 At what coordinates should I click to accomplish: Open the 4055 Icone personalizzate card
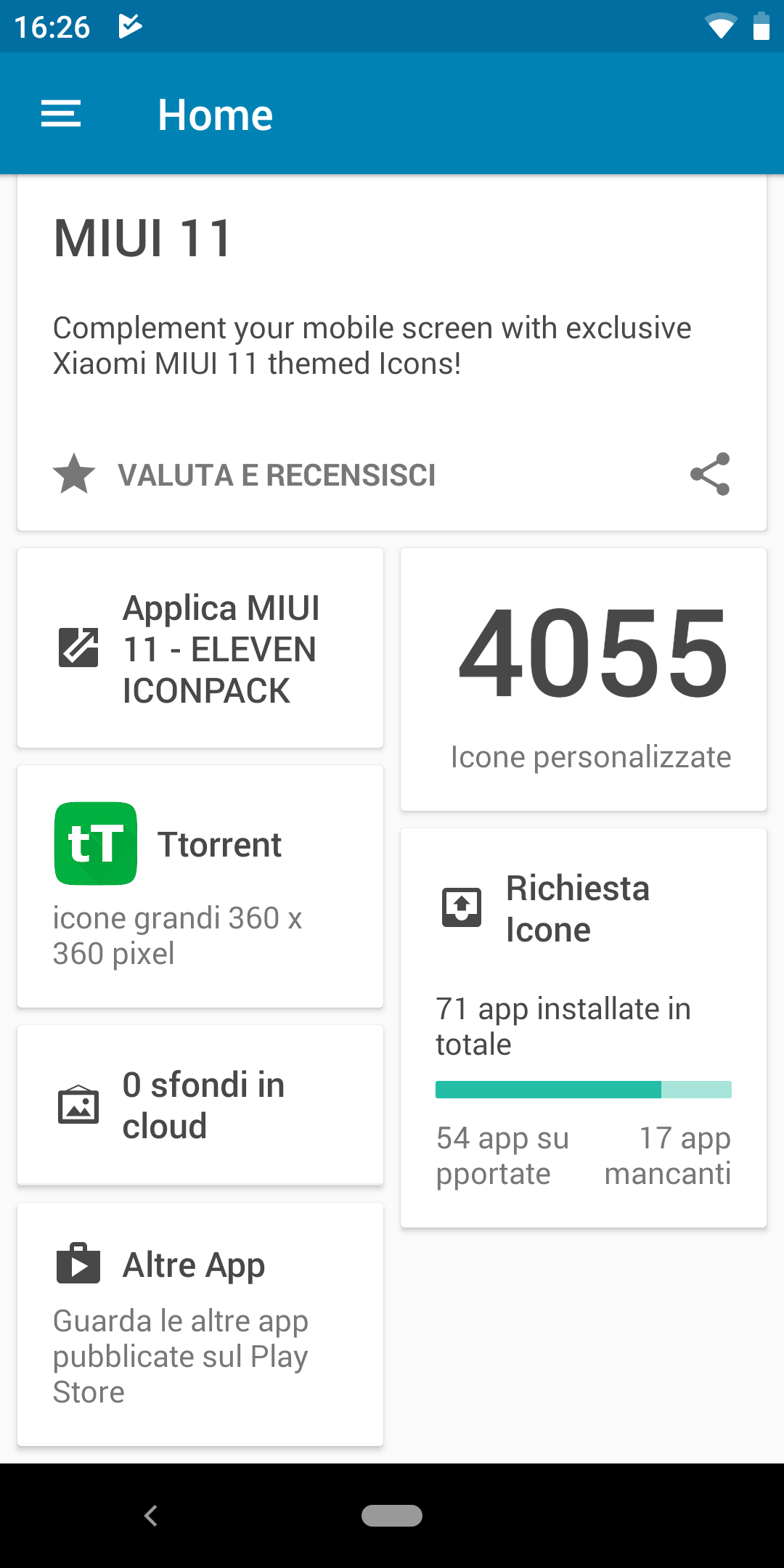583,679
